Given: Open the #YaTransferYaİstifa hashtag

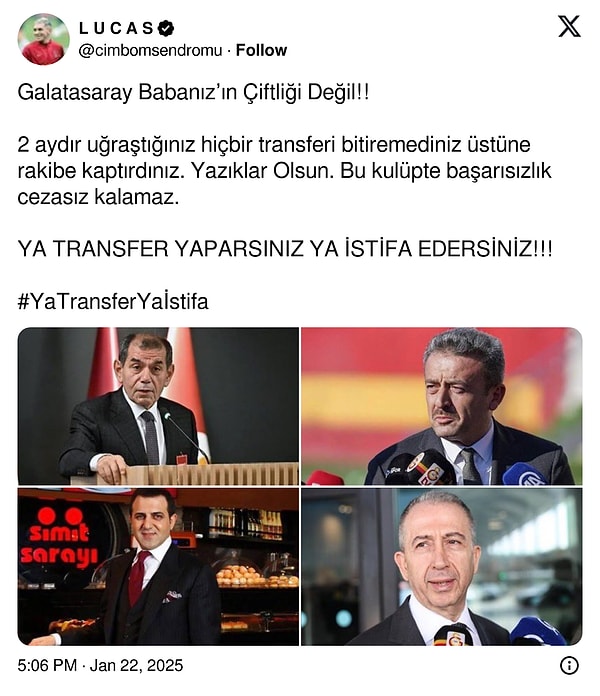Looking at the screenshot, I should 113,301.
